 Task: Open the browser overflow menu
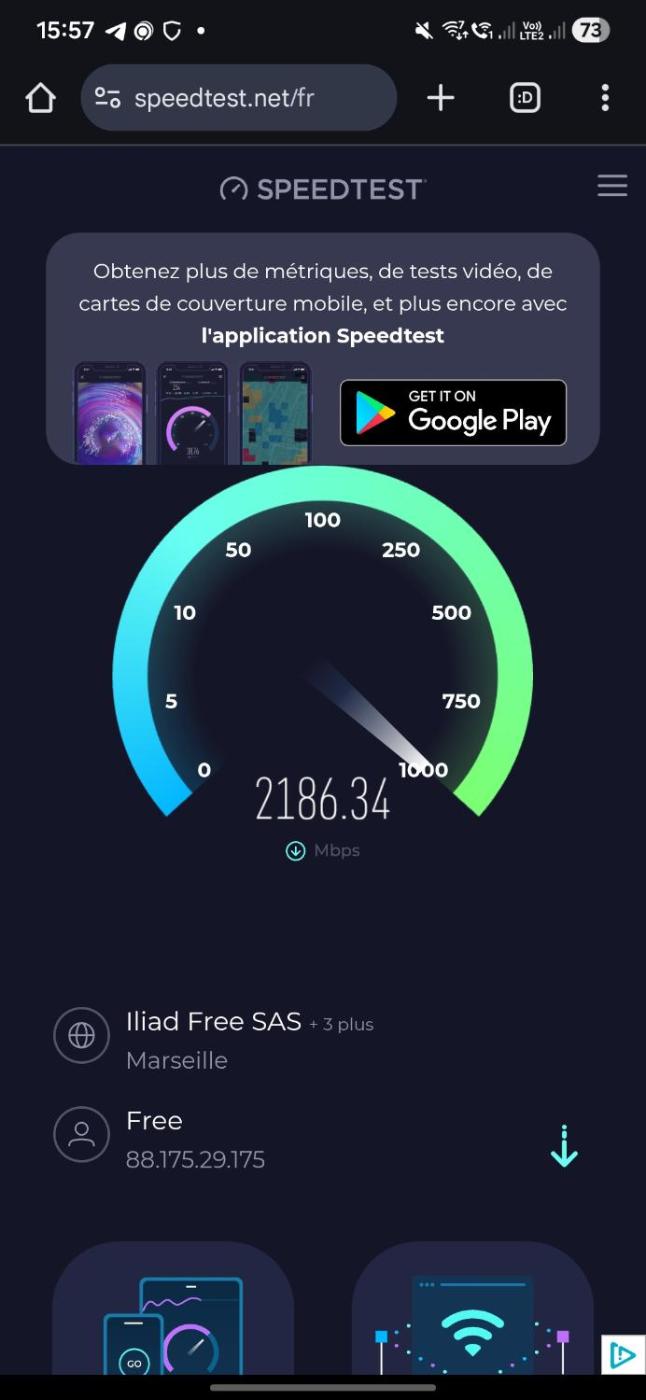605,98
